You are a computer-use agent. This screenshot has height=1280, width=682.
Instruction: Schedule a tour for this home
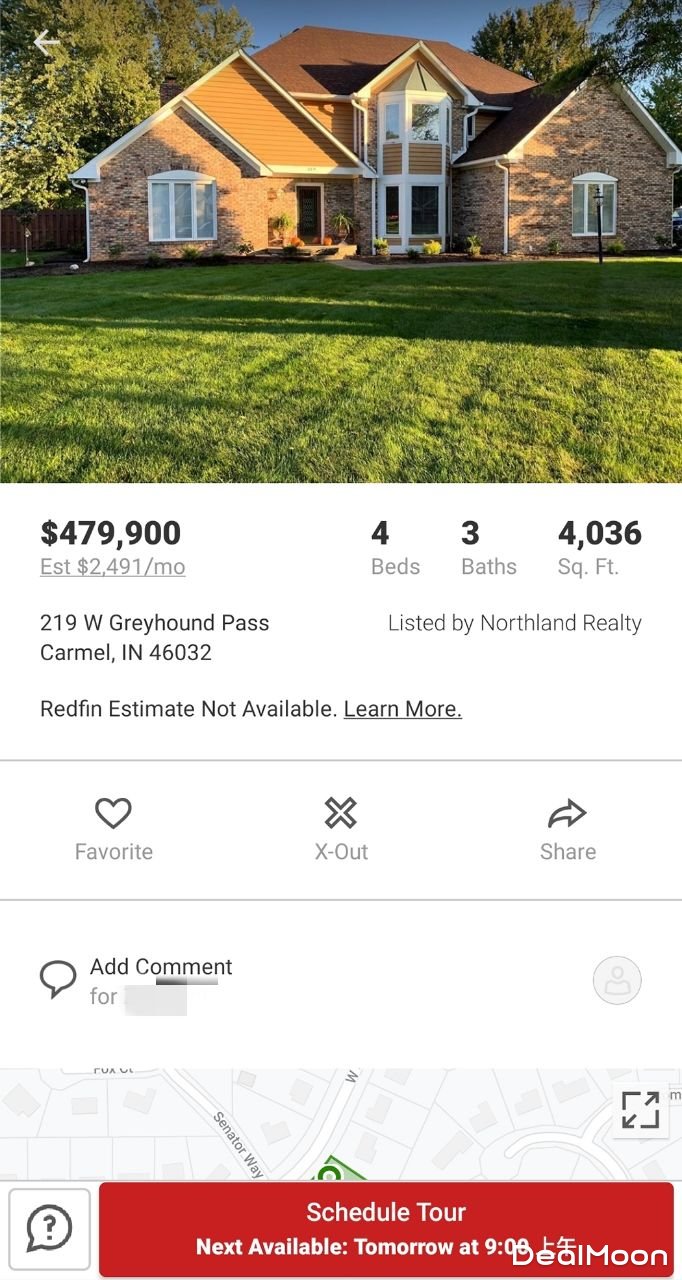click(x=386, y=1228)
